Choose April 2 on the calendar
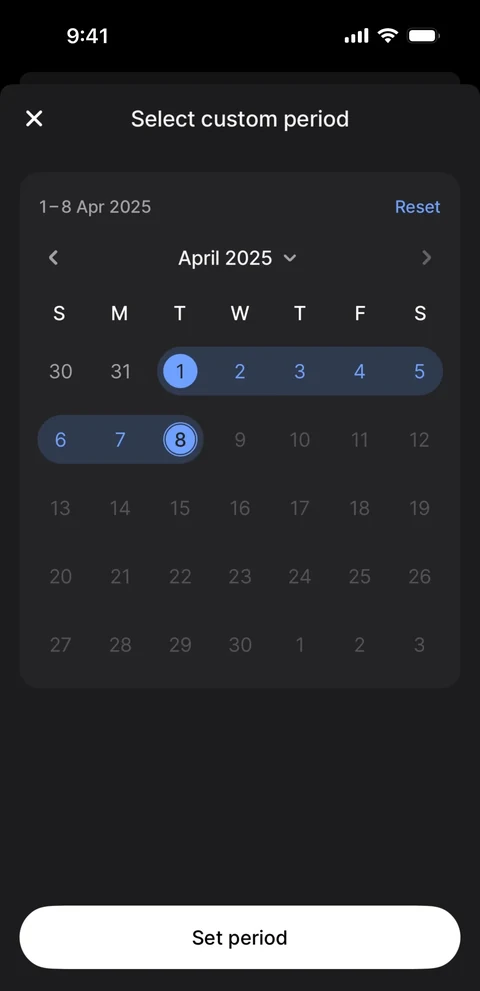This screenshot has width=480, height=991. tap(240, 371)
